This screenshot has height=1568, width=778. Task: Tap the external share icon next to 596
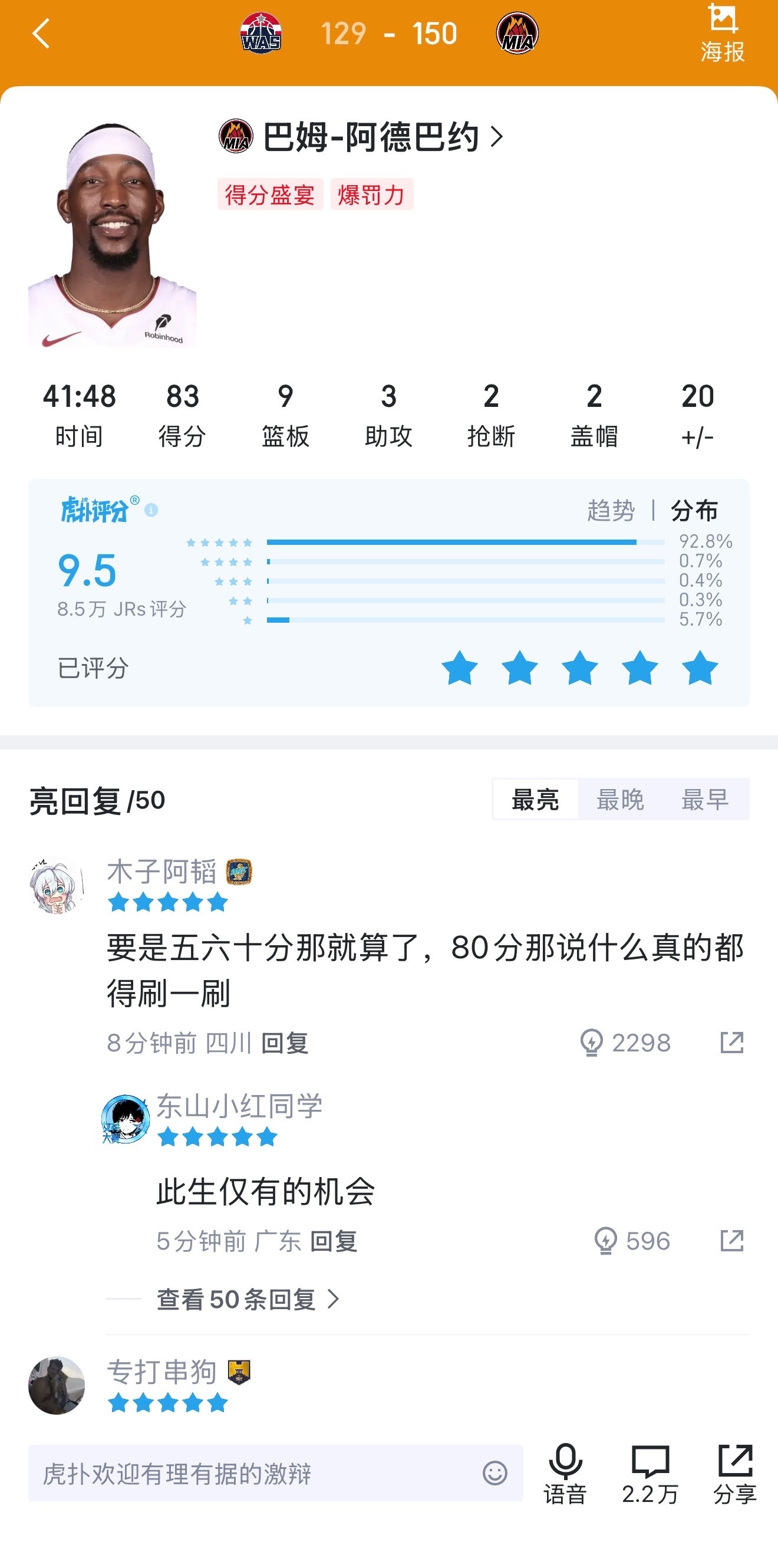[x=733, y=1240]
